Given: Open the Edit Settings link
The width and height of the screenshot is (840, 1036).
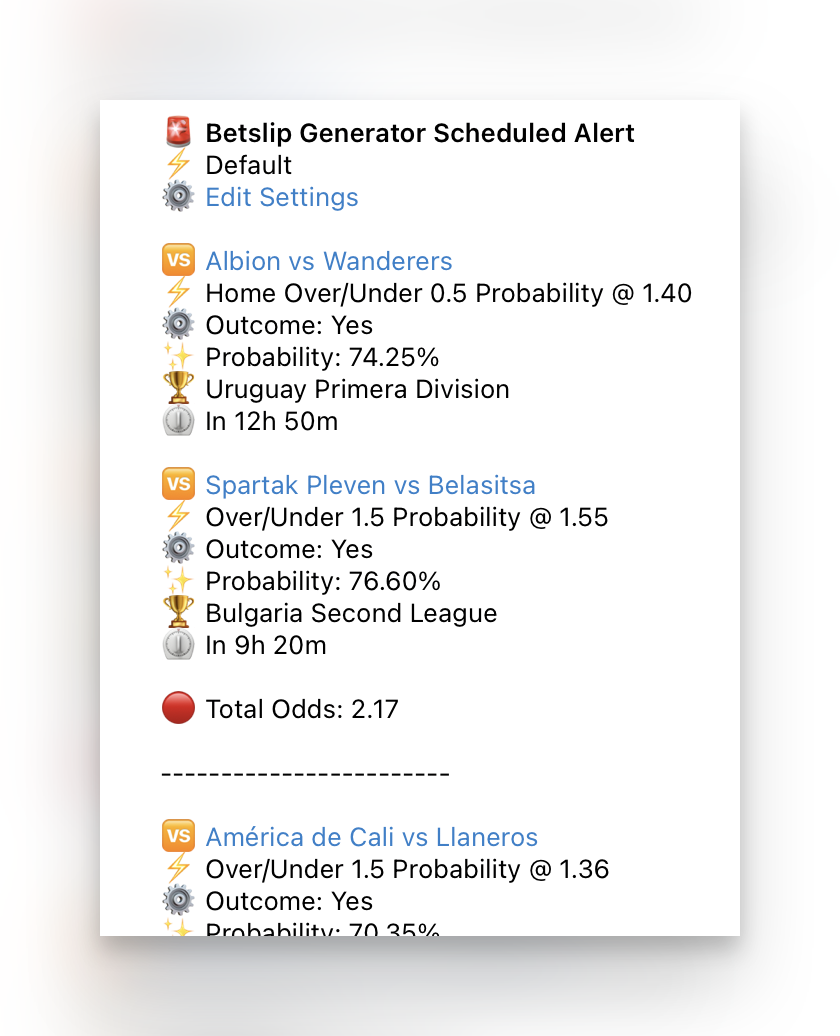Looking at the screenshot, I should (x=281, y=197).
